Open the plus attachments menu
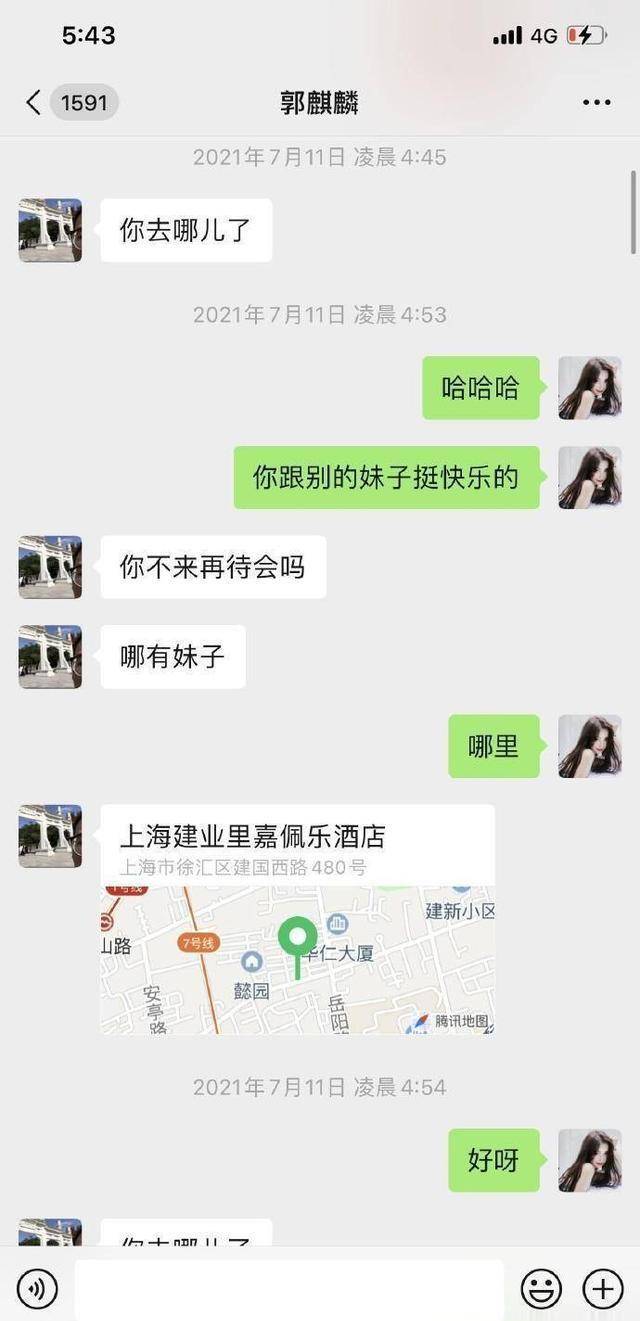 (x=602, y=1289)
